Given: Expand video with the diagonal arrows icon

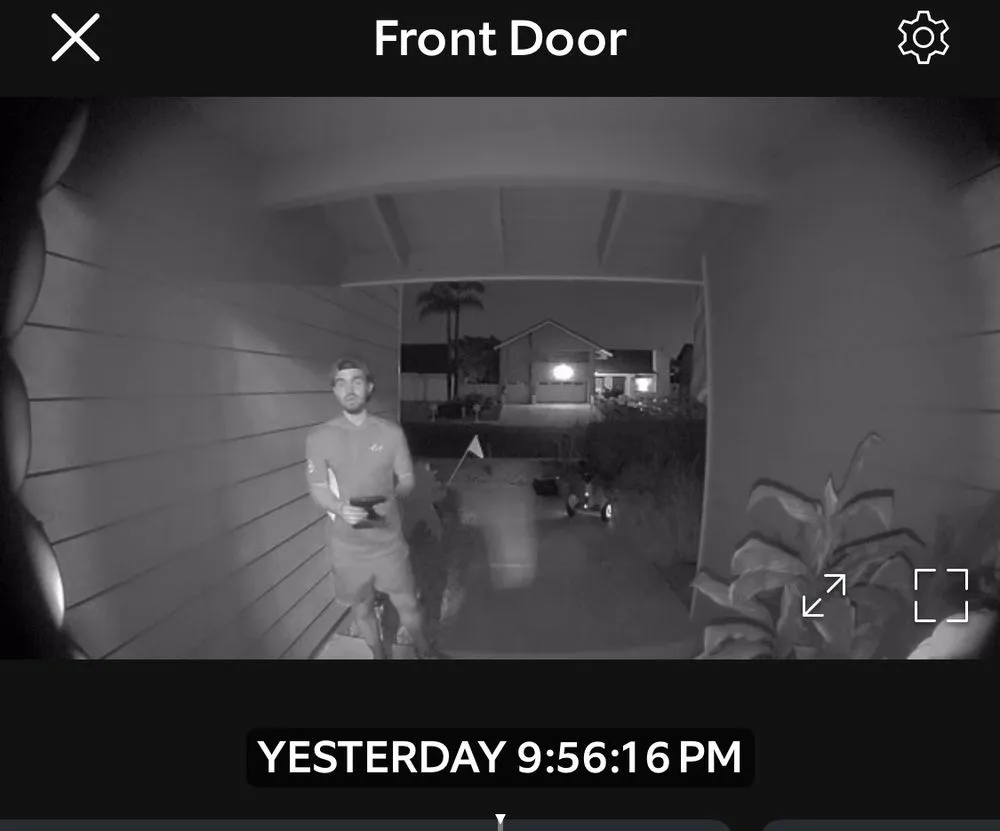Looking at the screenshot, I should tap(824, 595).
